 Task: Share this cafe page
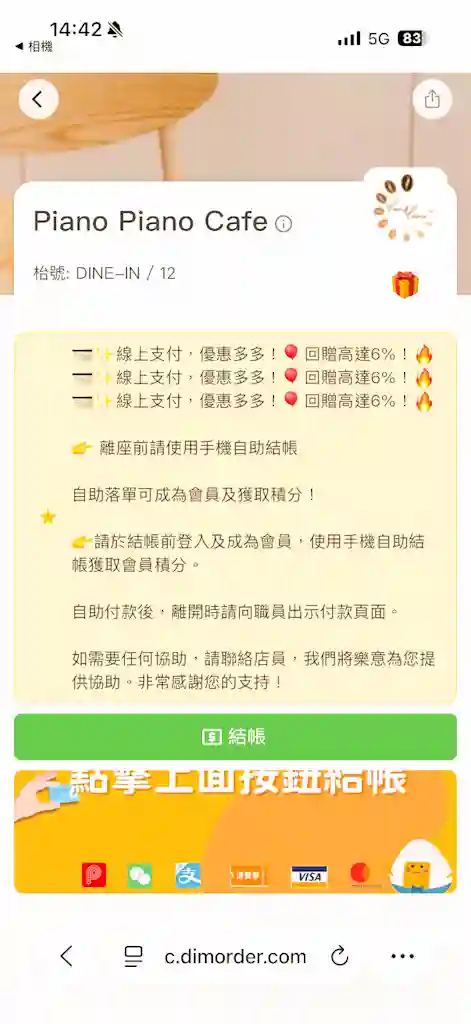point(432,99)
